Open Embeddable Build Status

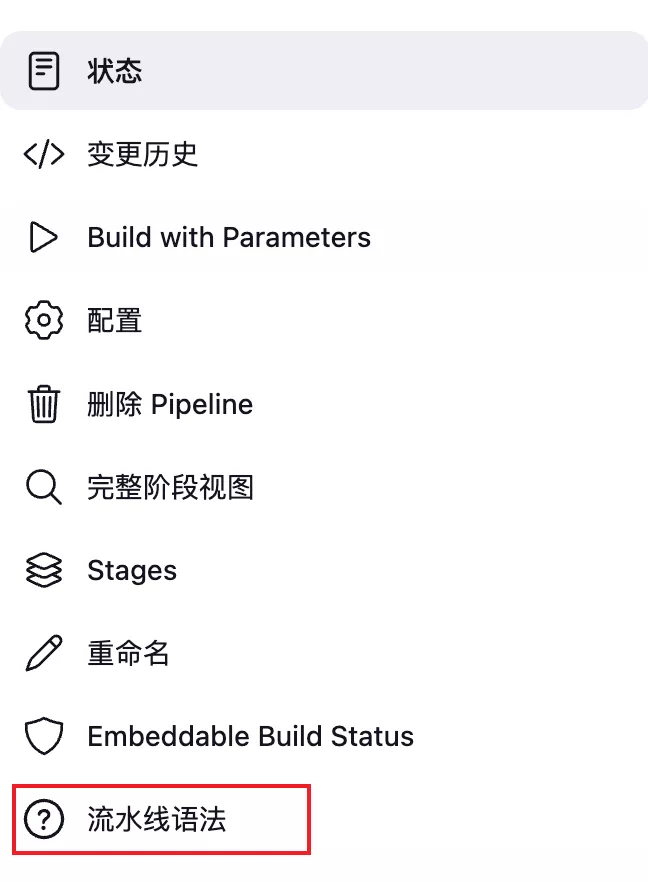pyautogui.click(x=250, y=737)
